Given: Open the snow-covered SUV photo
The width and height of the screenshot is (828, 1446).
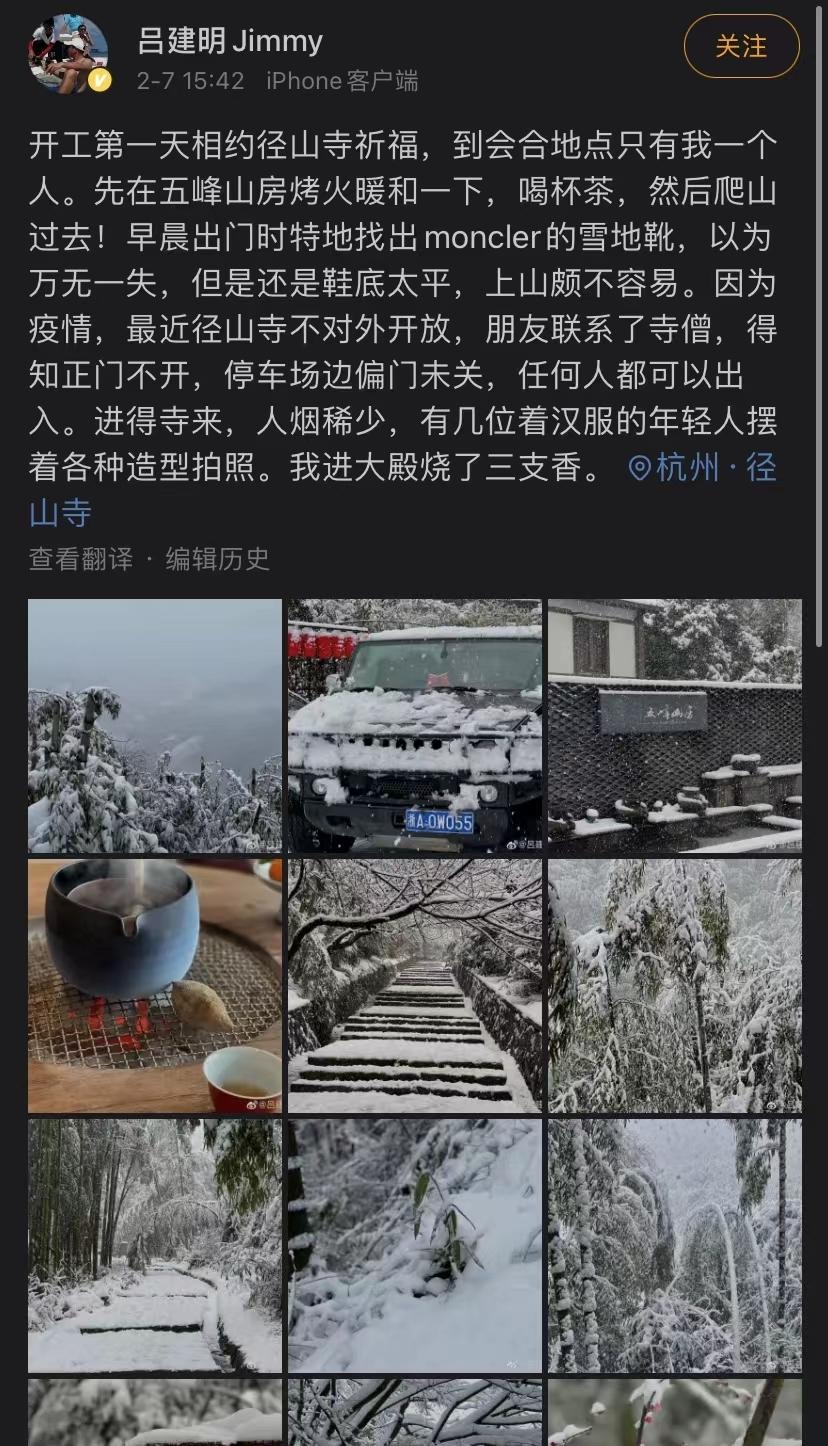Looking at the screenshot, I should tap(415, 726).
